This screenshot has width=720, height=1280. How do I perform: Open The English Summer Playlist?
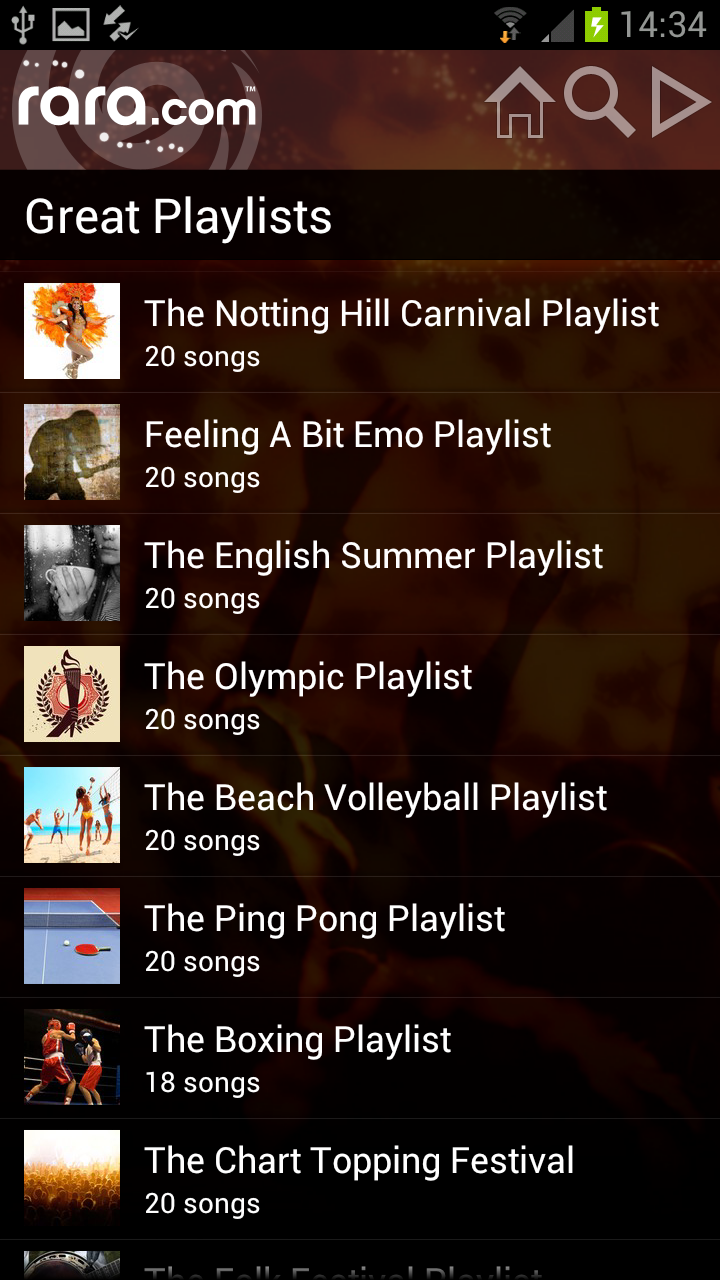373,573
